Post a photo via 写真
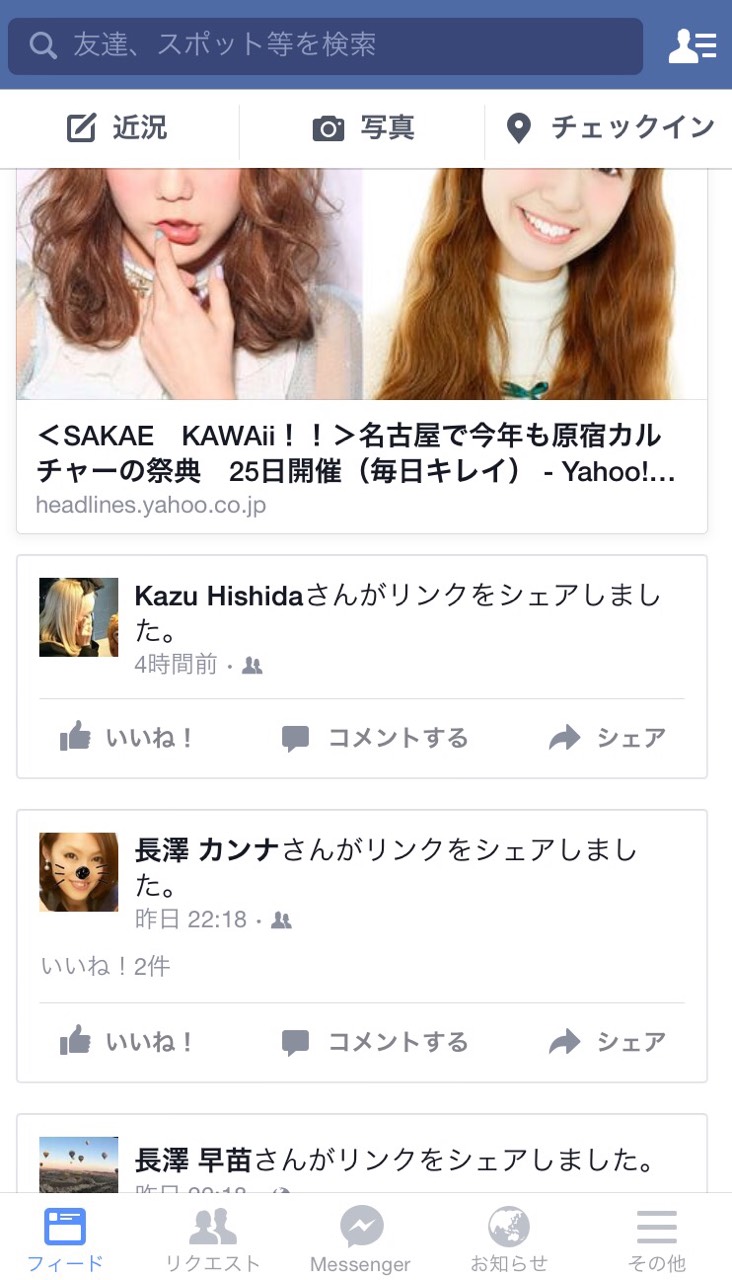The height and width of the screenshot is (1280, 732). point(362,128)
